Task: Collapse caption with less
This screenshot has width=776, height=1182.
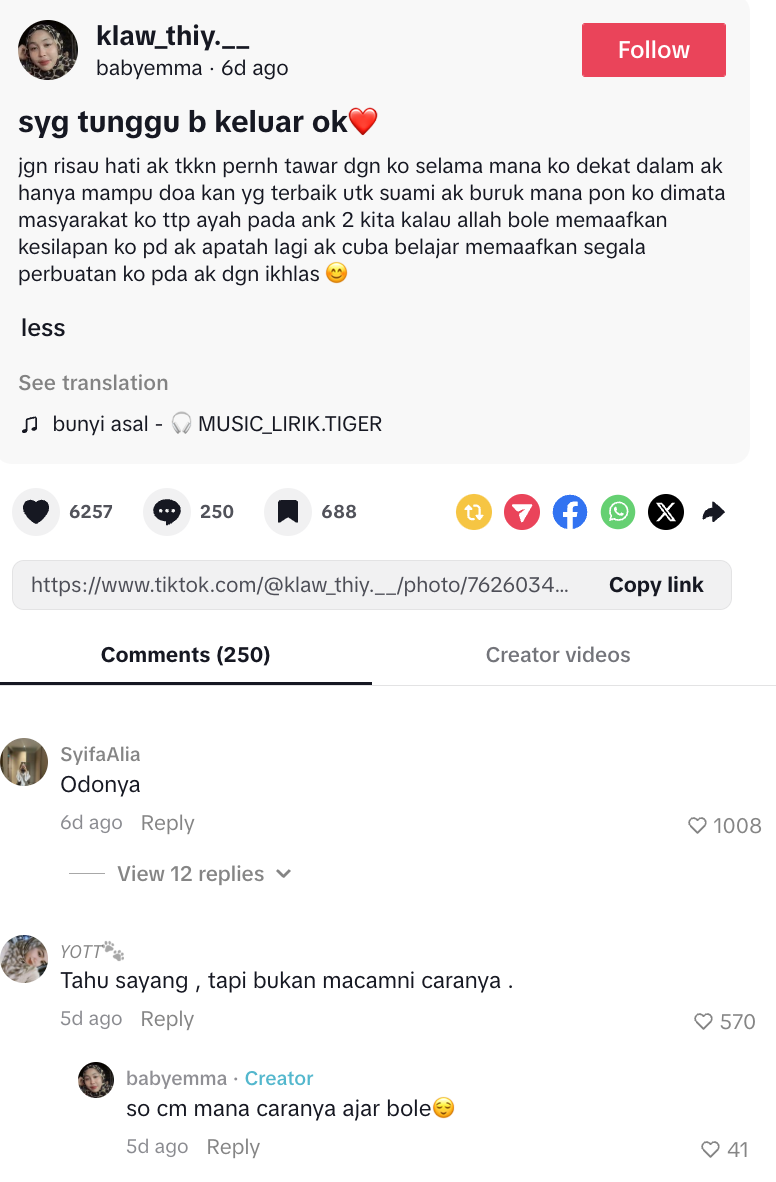Action: click(x=43, y=328)
